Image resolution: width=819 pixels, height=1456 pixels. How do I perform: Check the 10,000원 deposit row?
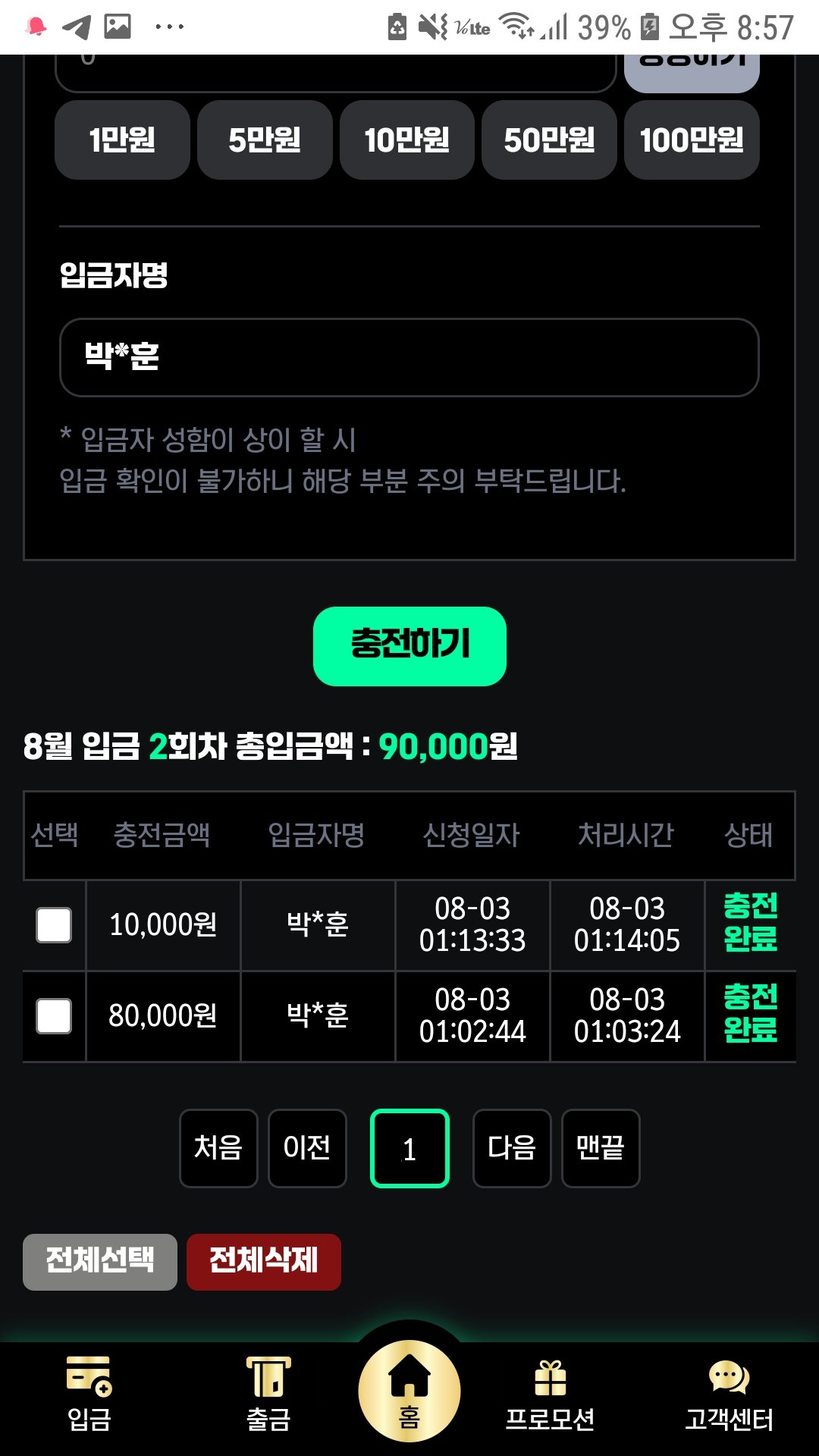tap(54, 925)
